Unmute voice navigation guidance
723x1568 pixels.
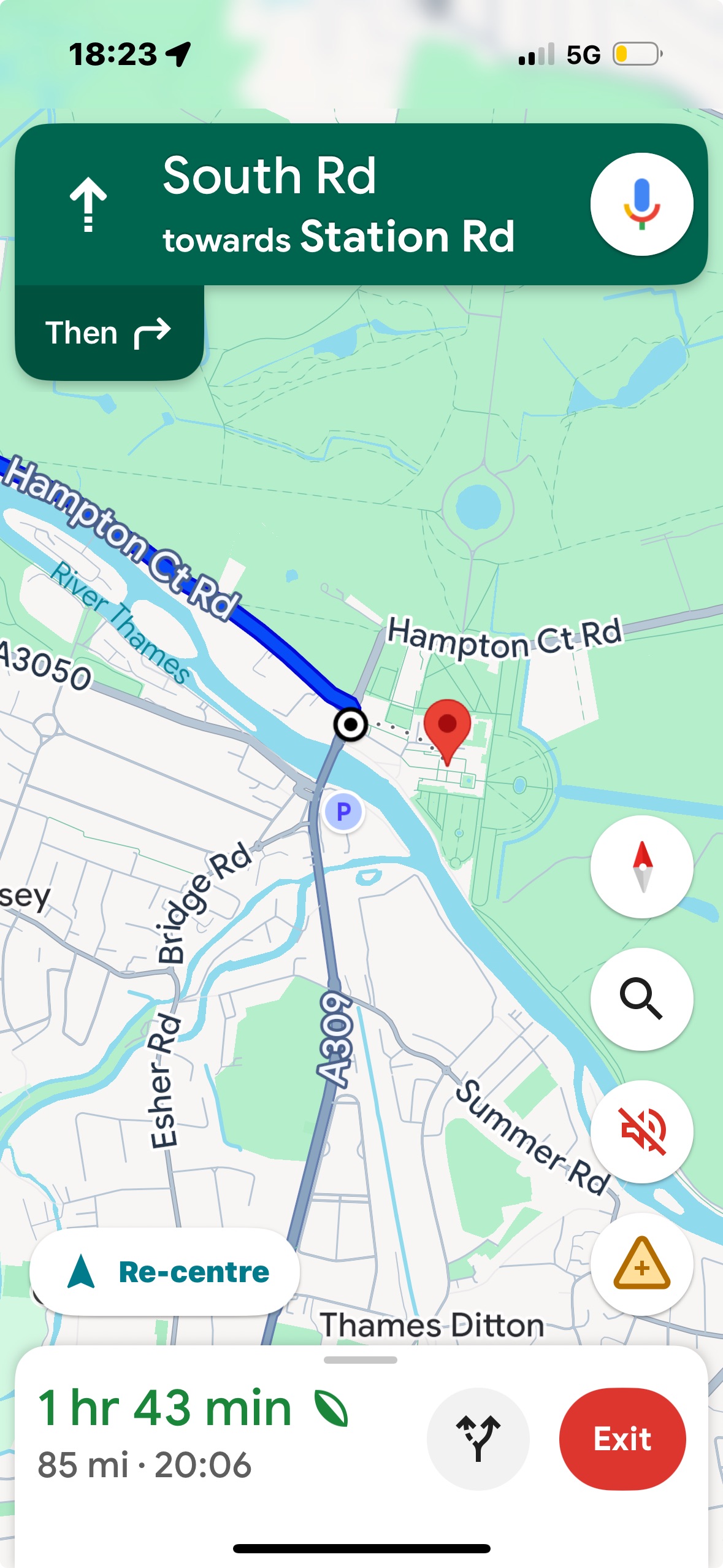(641, 1131)
